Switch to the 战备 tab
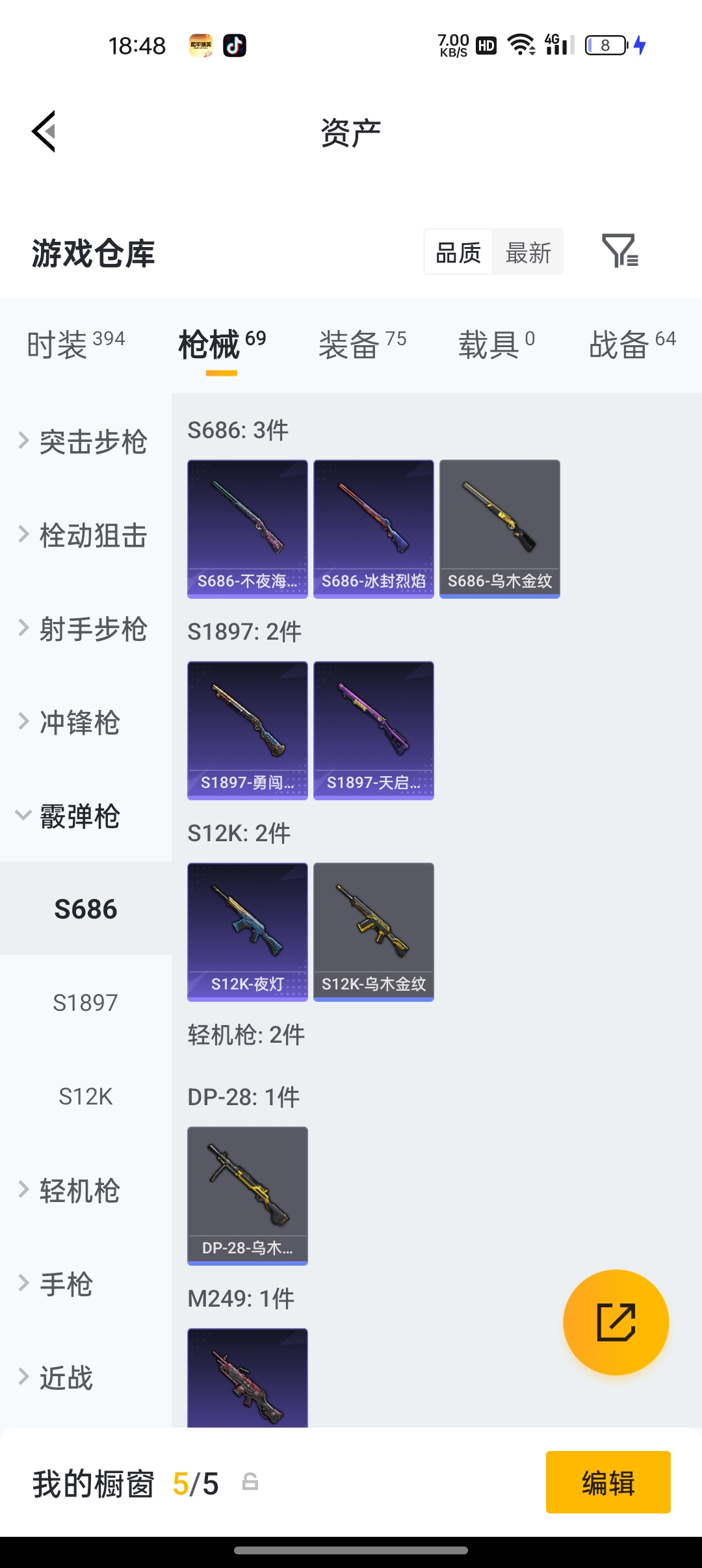This screenshot has height=1568, width=702. coord(632,343)
